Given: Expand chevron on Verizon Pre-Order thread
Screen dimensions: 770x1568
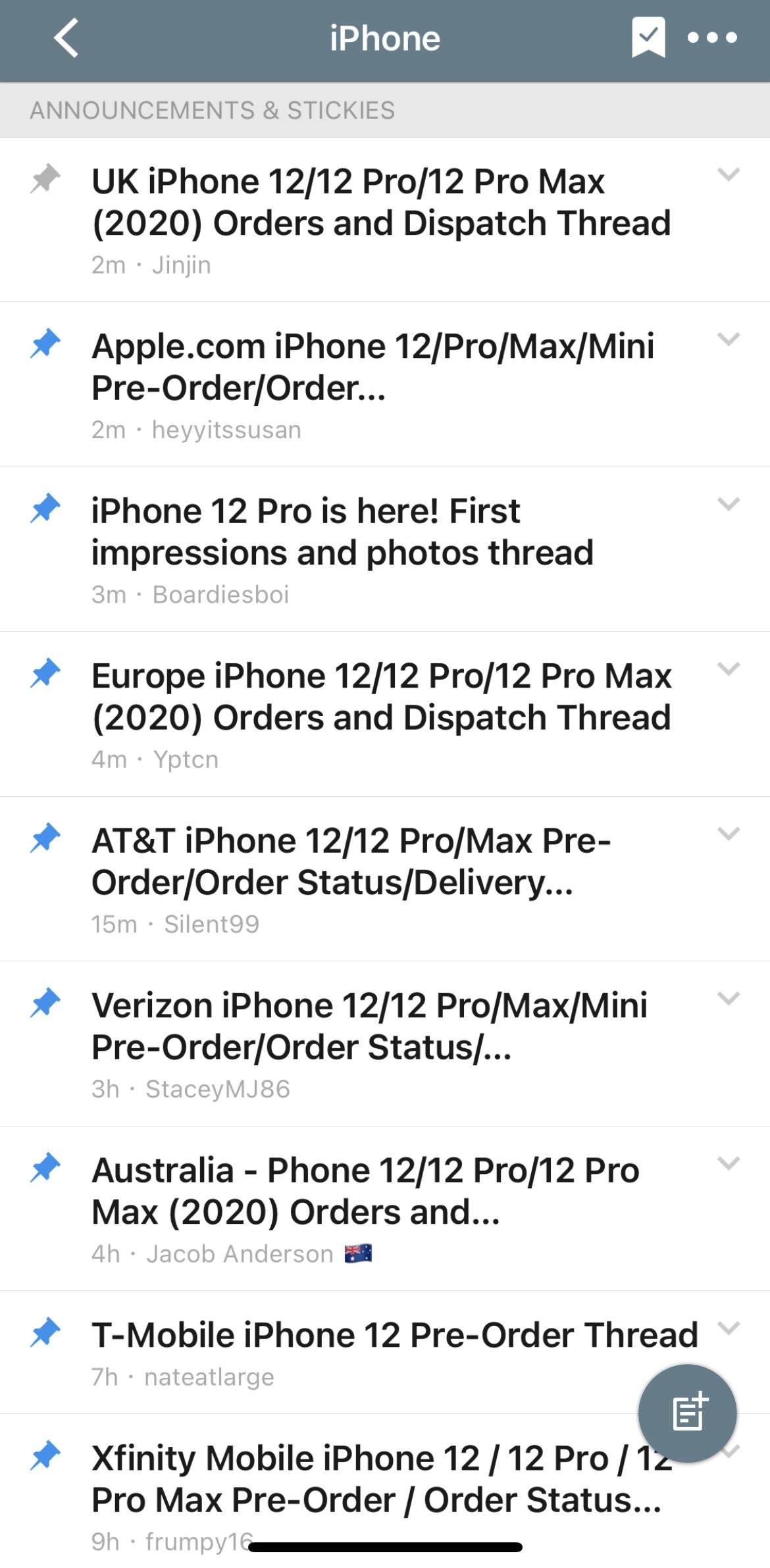Looking at the screenshot, I should (x=729, y=999).
